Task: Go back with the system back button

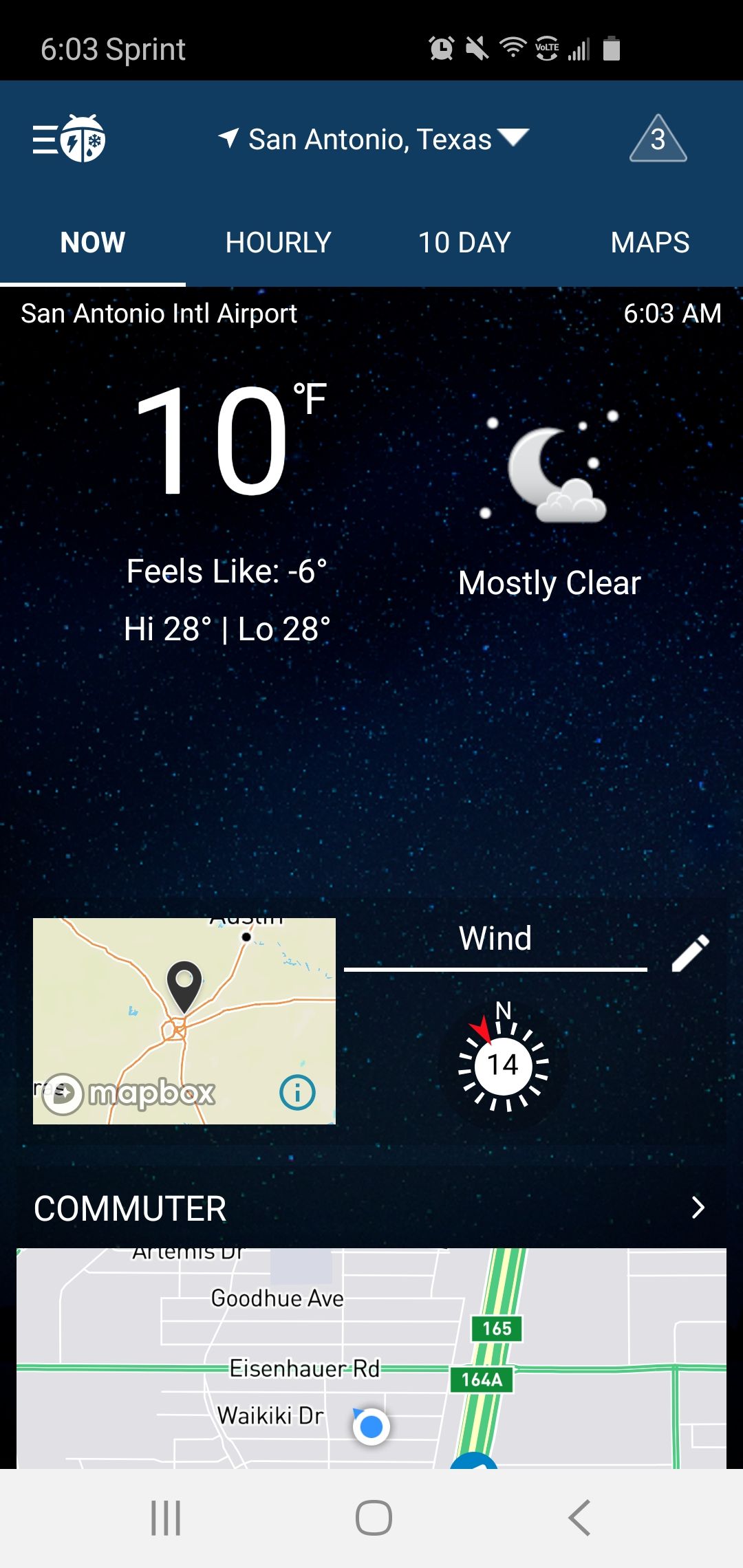Action: coord(579,1518)
